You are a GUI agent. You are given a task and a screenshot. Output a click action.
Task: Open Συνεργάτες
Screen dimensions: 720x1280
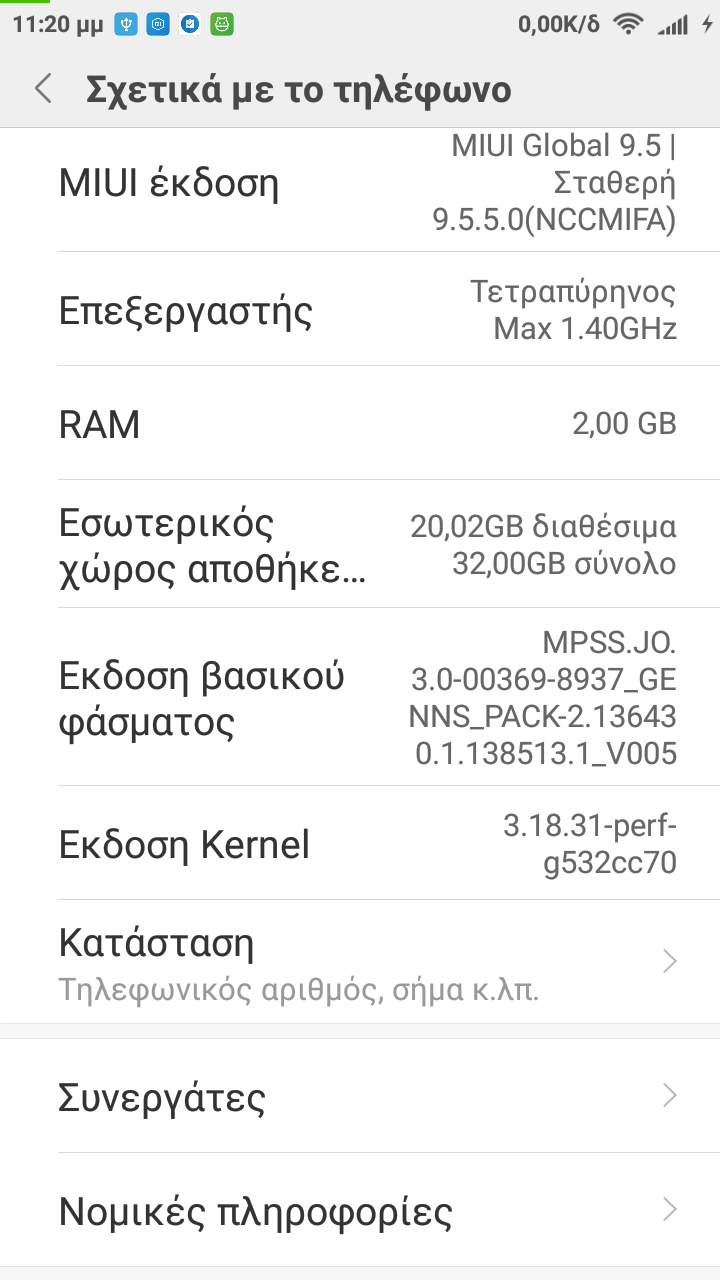360,1097
